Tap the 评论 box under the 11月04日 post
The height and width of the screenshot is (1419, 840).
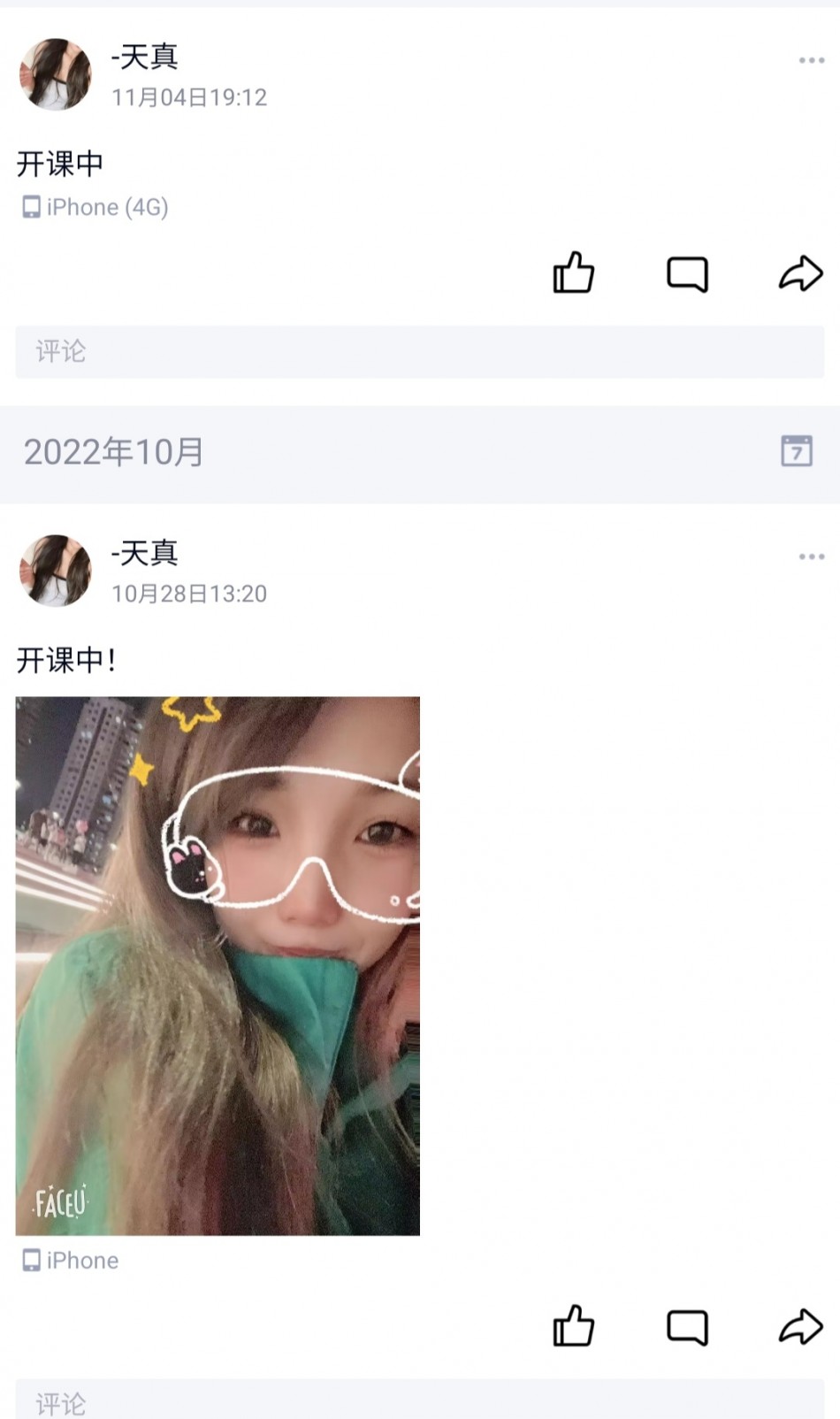419,351
